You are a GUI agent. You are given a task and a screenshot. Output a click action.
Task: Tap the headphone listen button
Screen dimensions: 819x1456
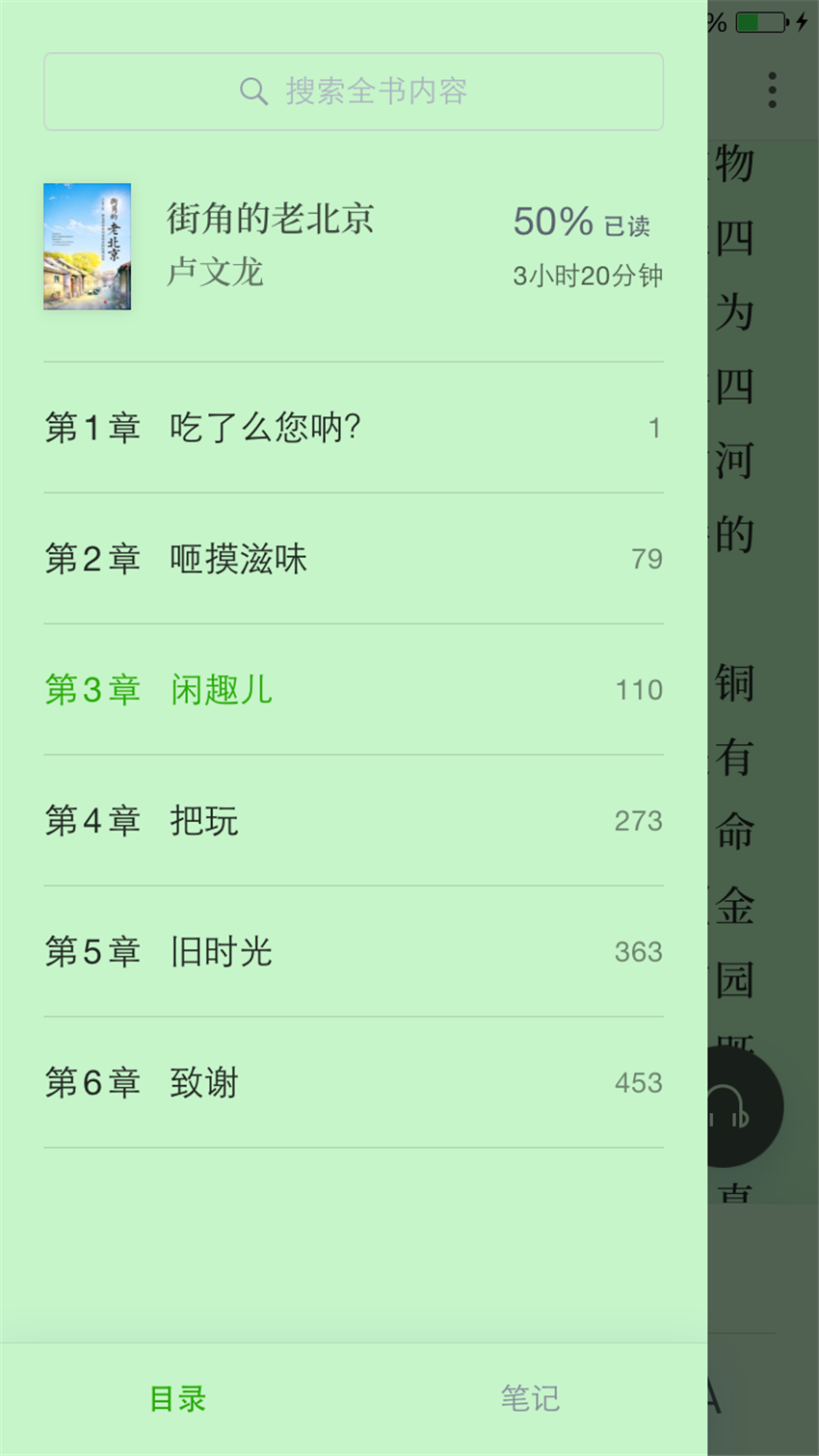[x=744, y=1107]
